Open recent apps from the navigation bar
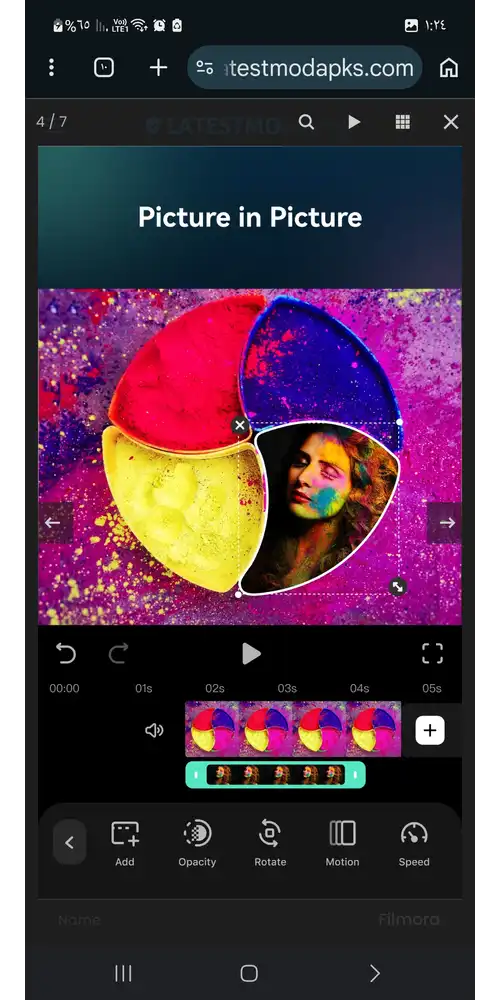Viewport: 500px width, 1000px height. (123, 973)
